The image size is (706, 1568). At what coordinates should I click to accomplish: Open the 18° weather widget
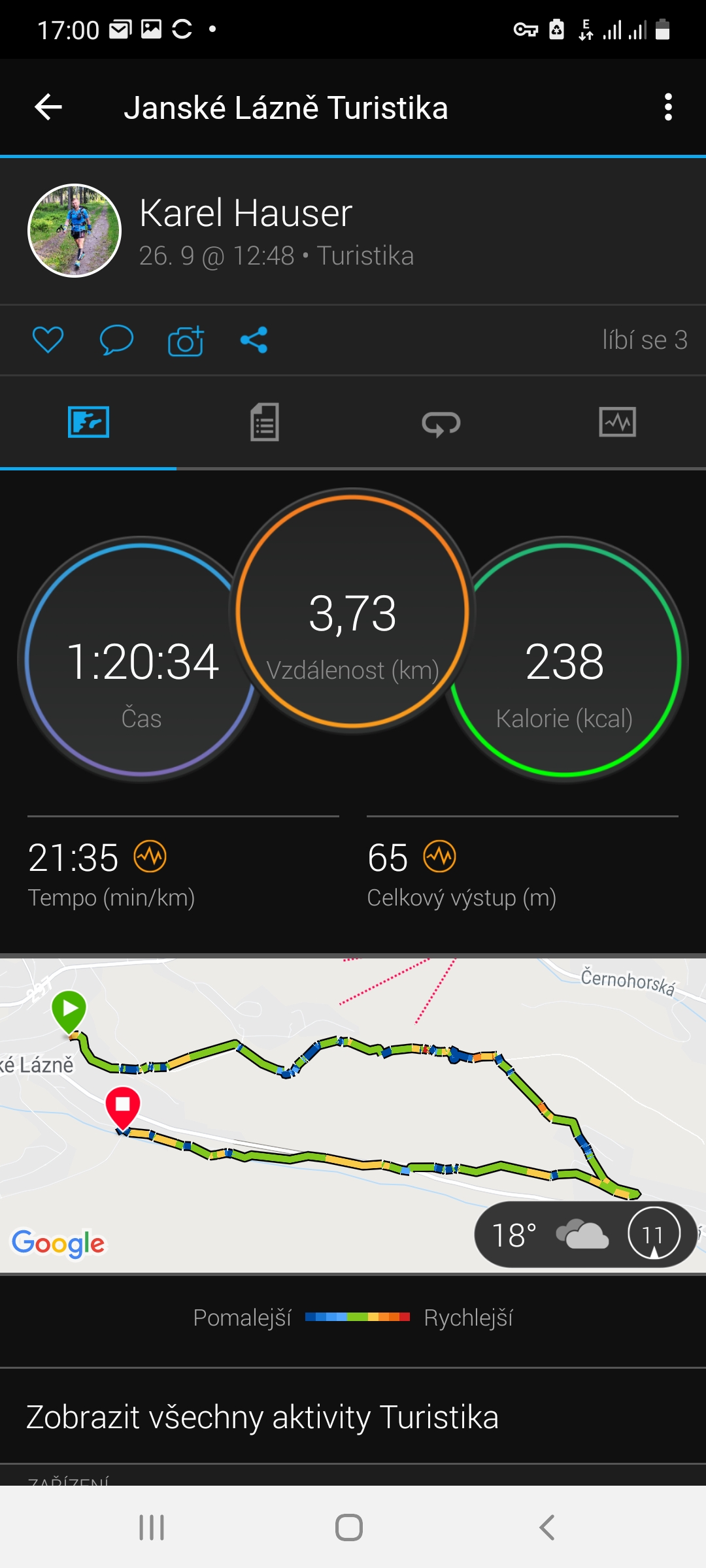tap(585, 1234)
